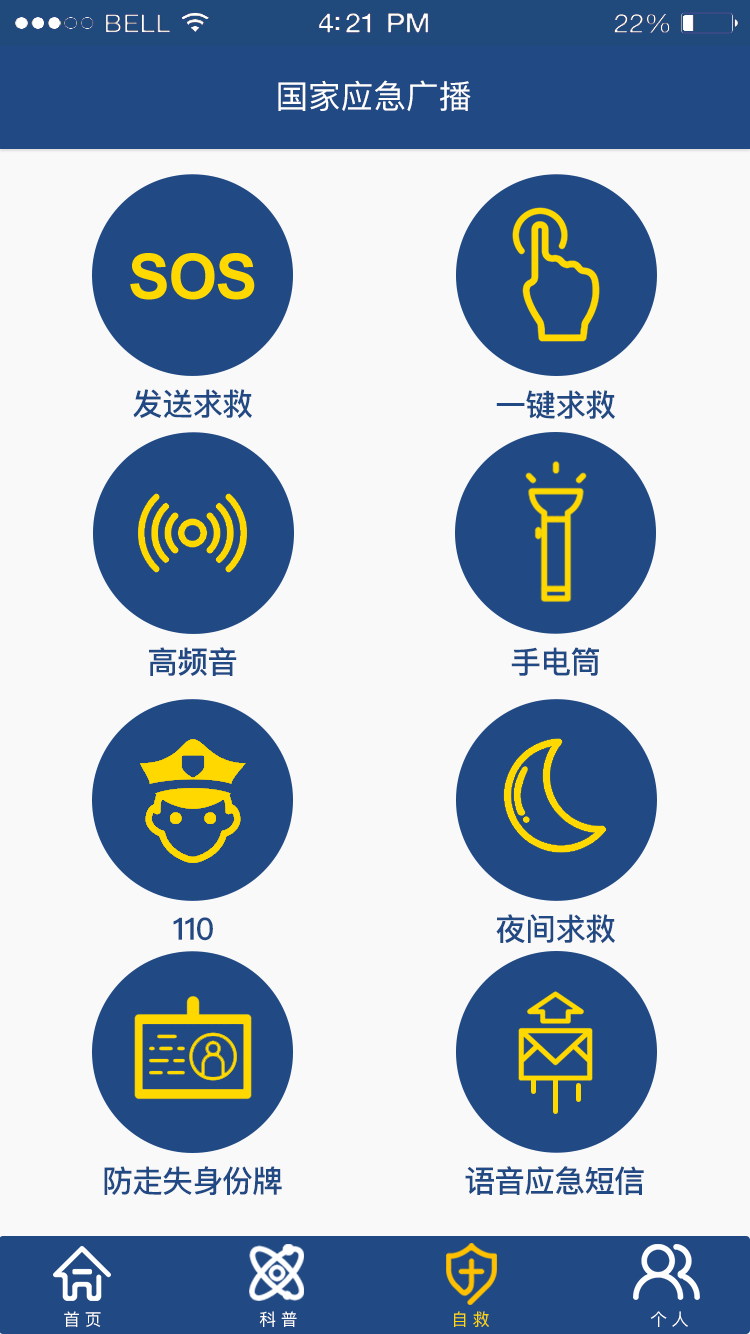Image resolution: width=750 pixels, height=1334 pixels.
Task: Select the SOS 发送求救 emergency icon
Action: point(192,273)
